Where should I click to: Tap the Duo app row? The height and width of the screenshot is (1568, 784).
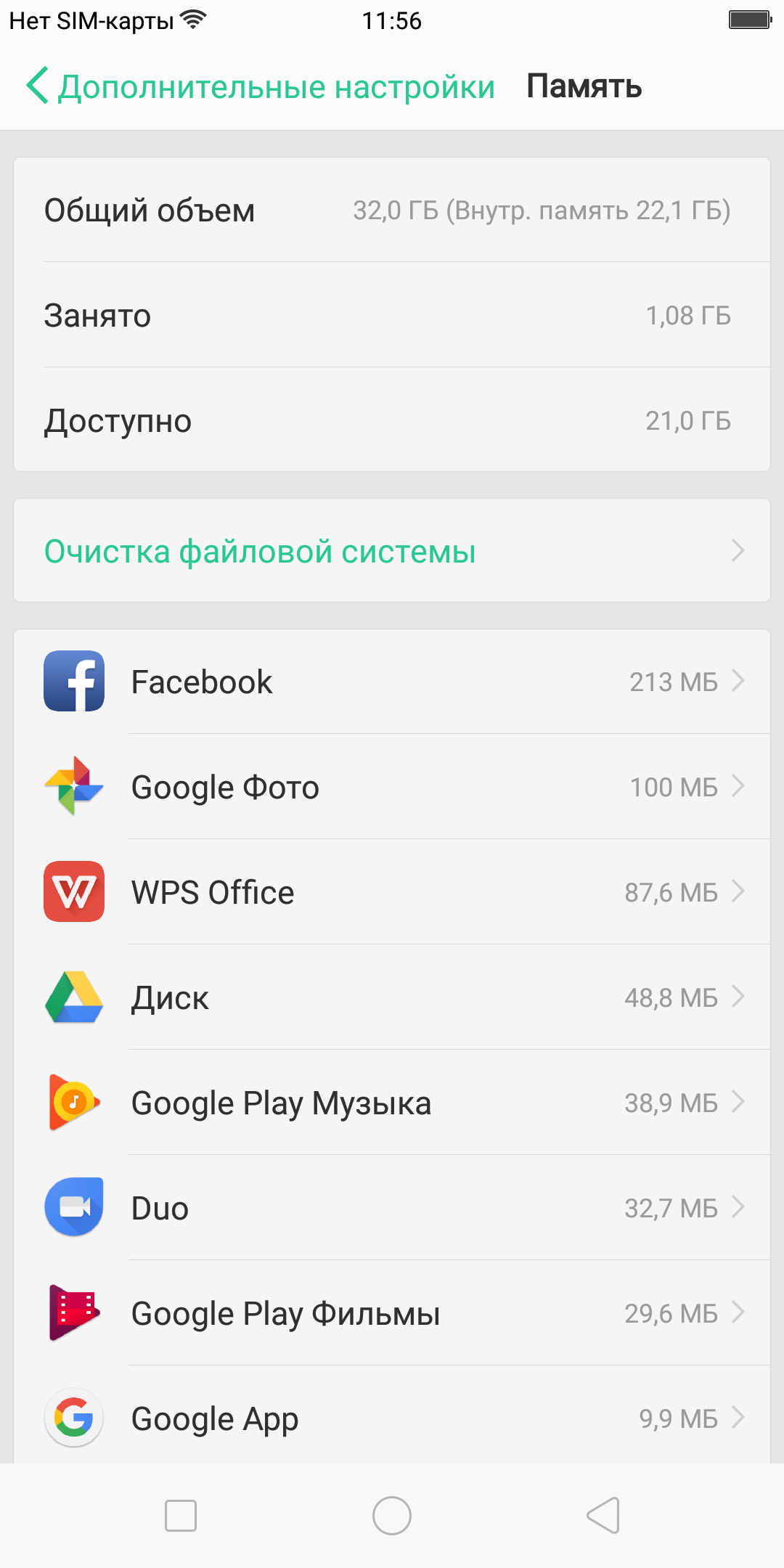click(392, 1208)
